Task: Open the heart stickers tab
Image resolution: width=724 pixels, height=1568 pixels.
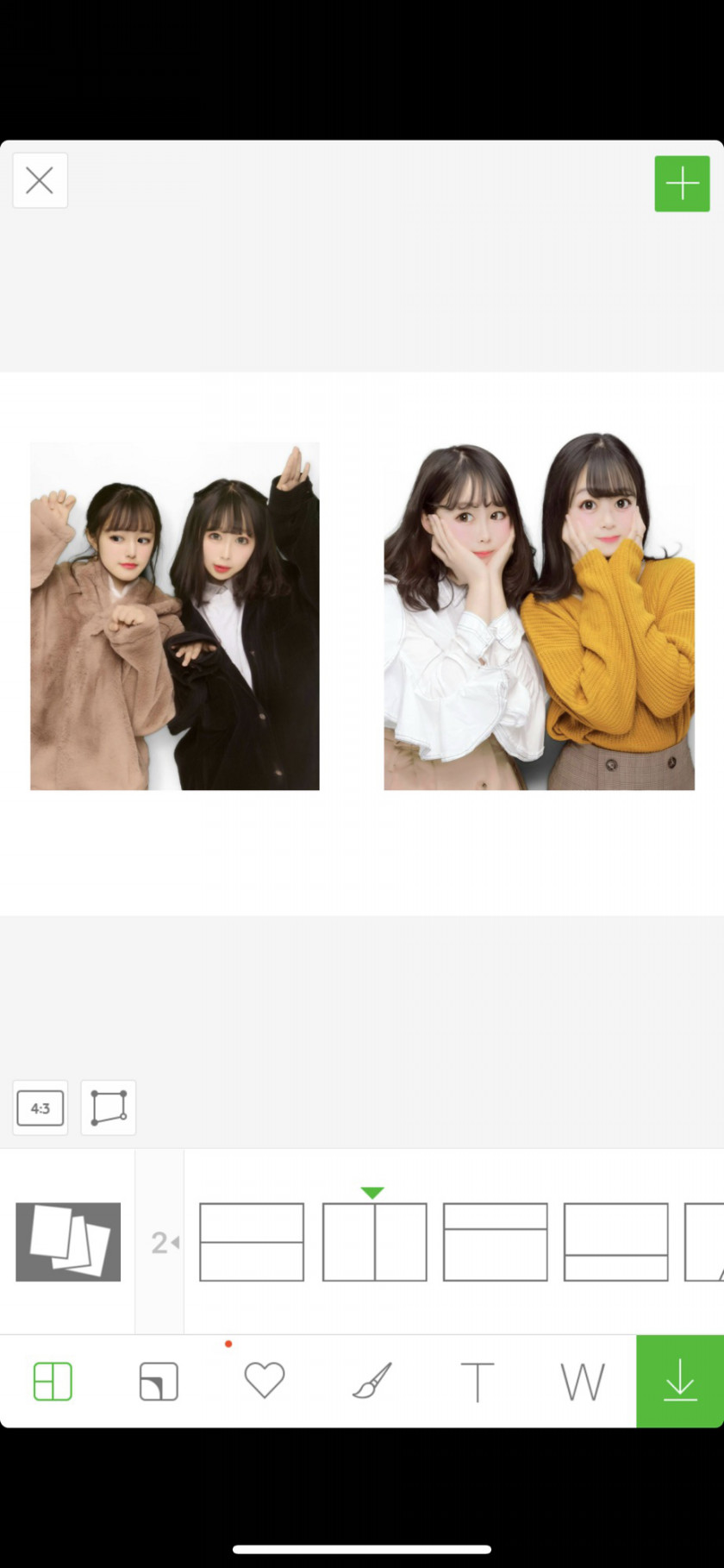Action: [x=265, y=1381]
